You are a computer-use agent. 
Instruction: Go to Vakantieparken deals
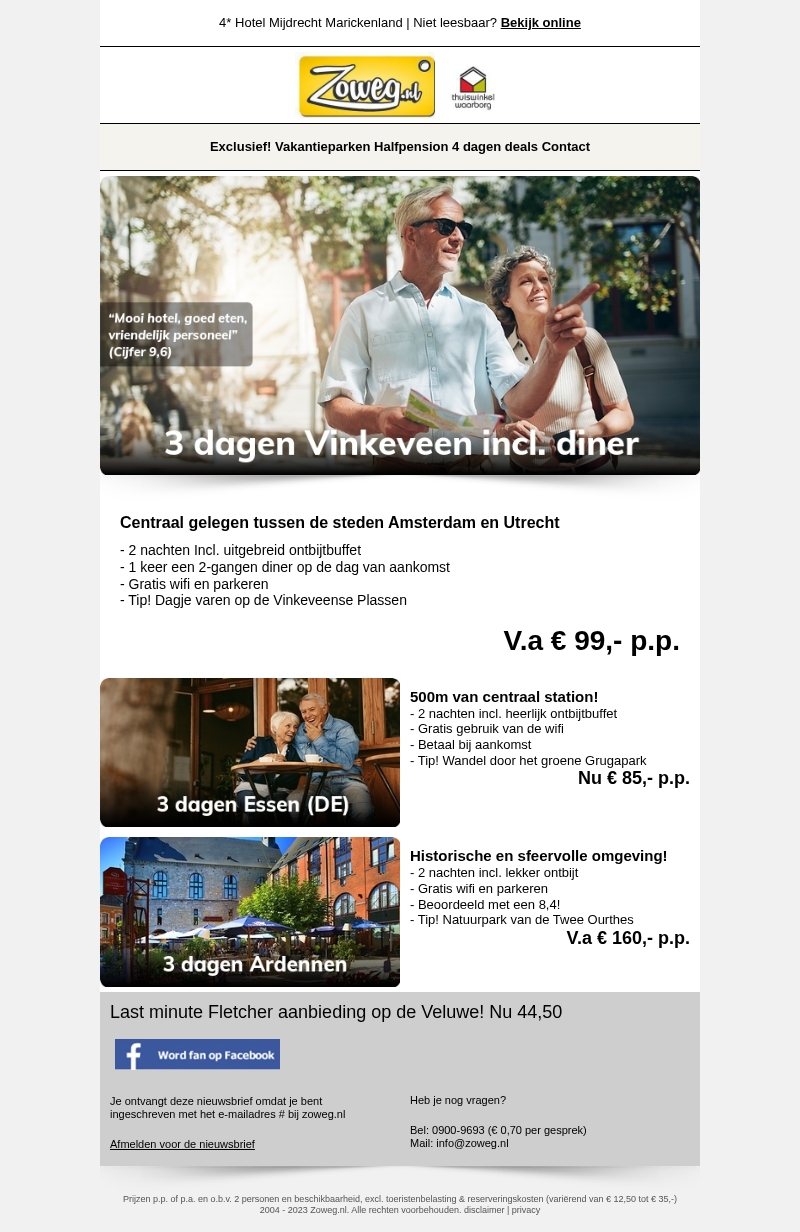tap(322, 147)
